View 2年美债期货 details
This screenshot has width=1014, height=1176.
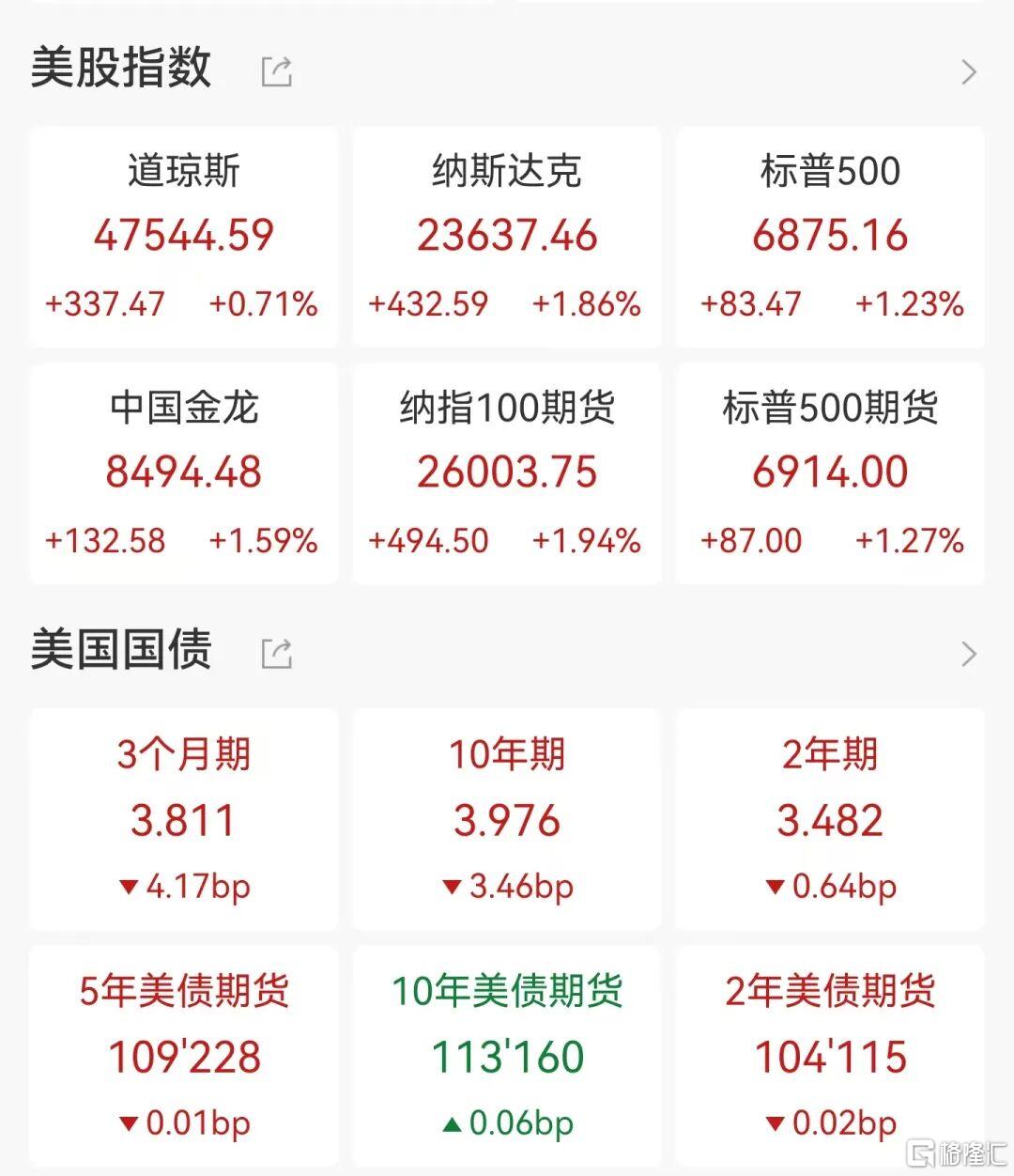(x=830, y=1056)
